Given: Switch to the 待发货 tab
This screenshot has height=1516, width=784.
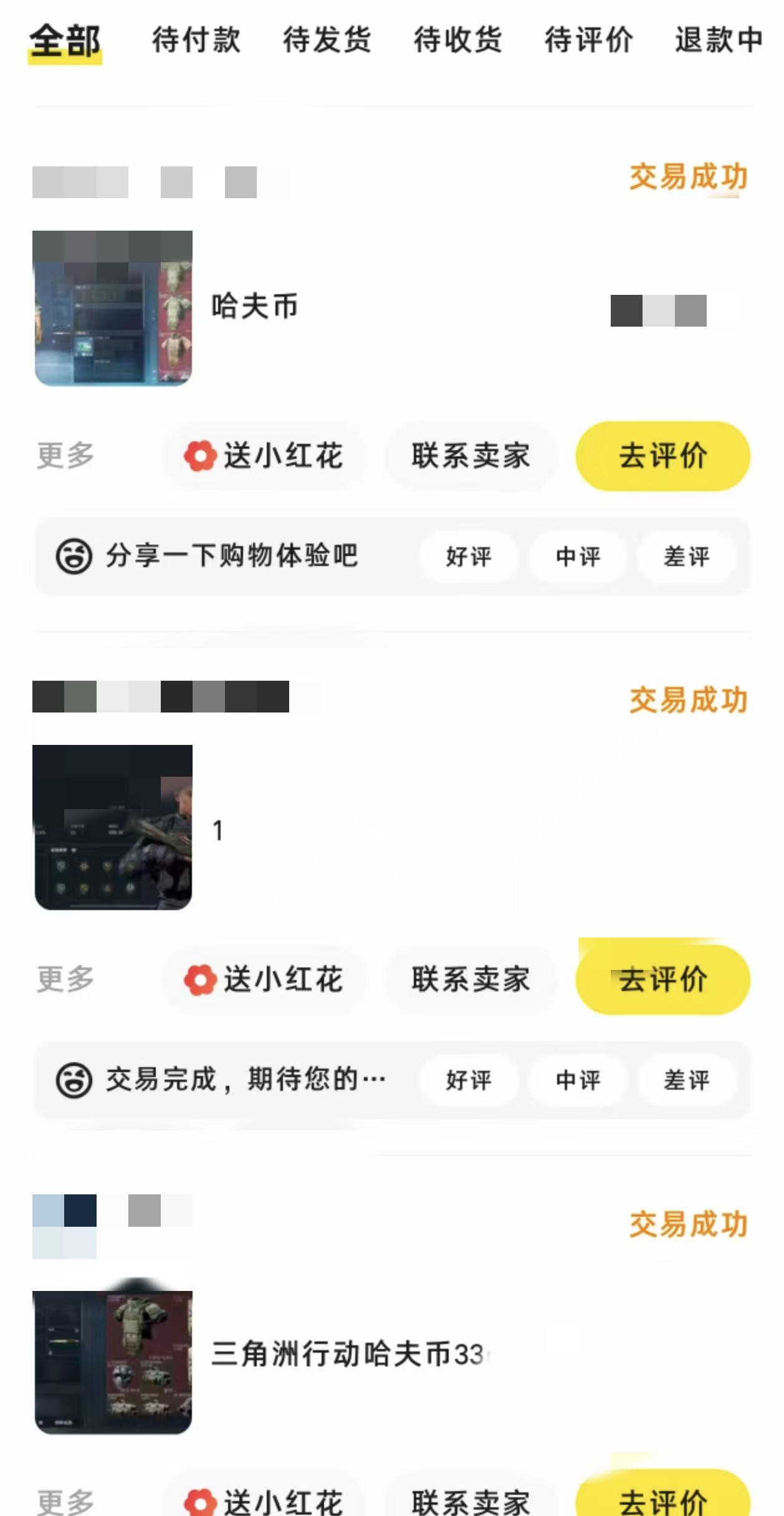Looking at the screenshot, I should (327, 41).
